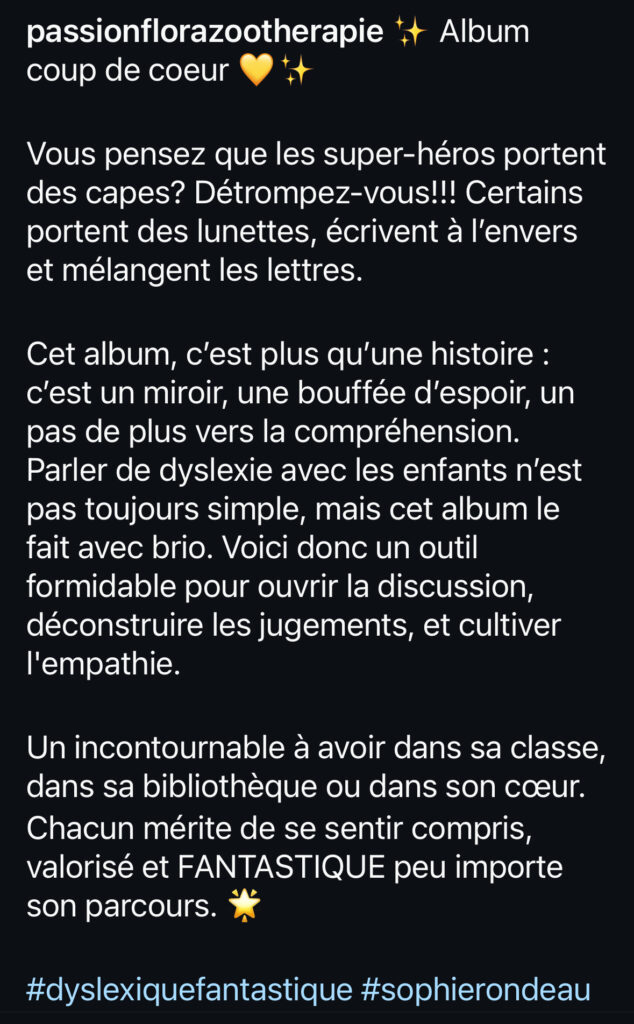
Task: Open the #dyslexiquefantastique hashtag
Action: pos(189,991)
